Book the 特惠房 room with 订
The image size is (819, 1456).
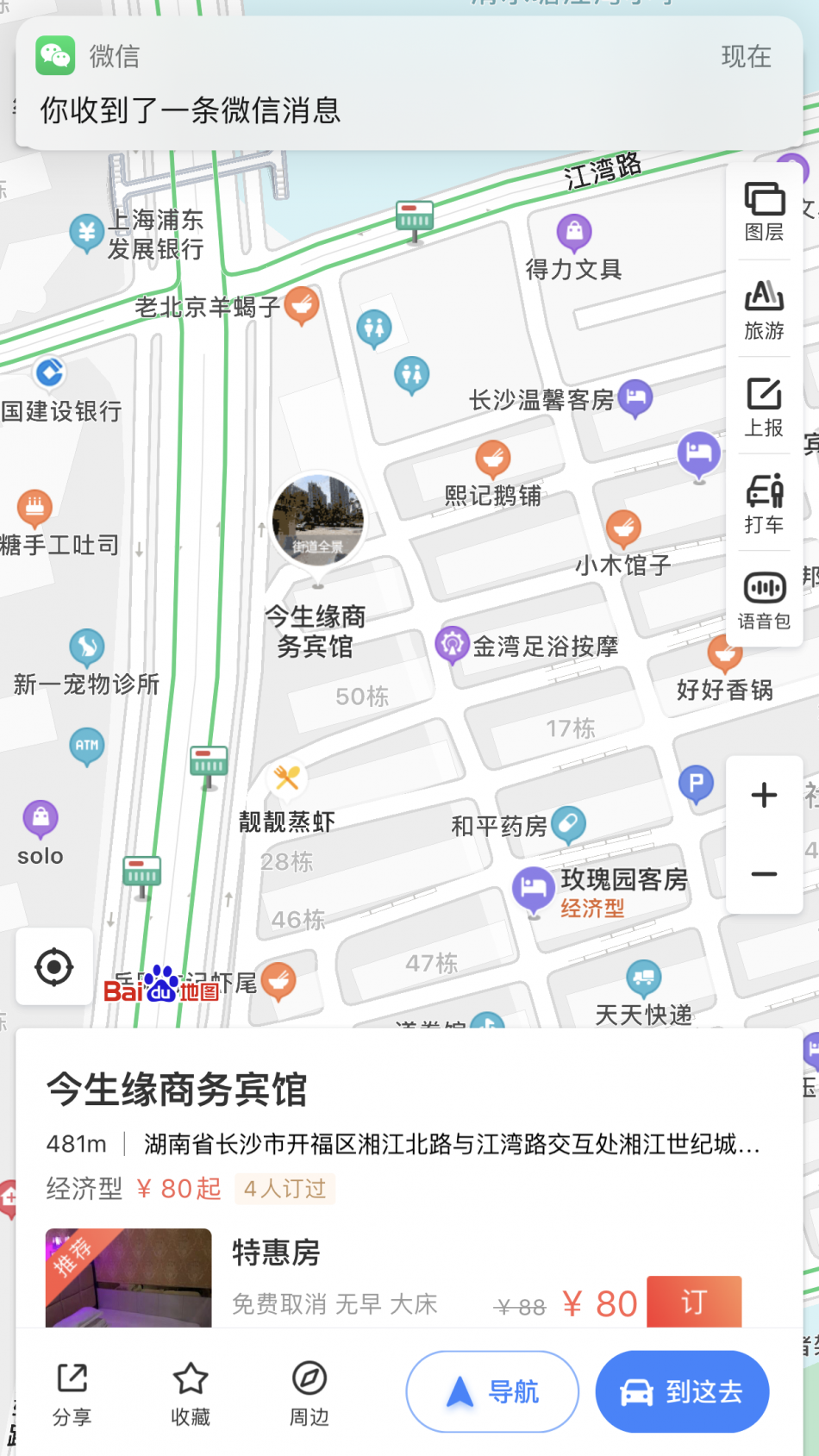693,1302
